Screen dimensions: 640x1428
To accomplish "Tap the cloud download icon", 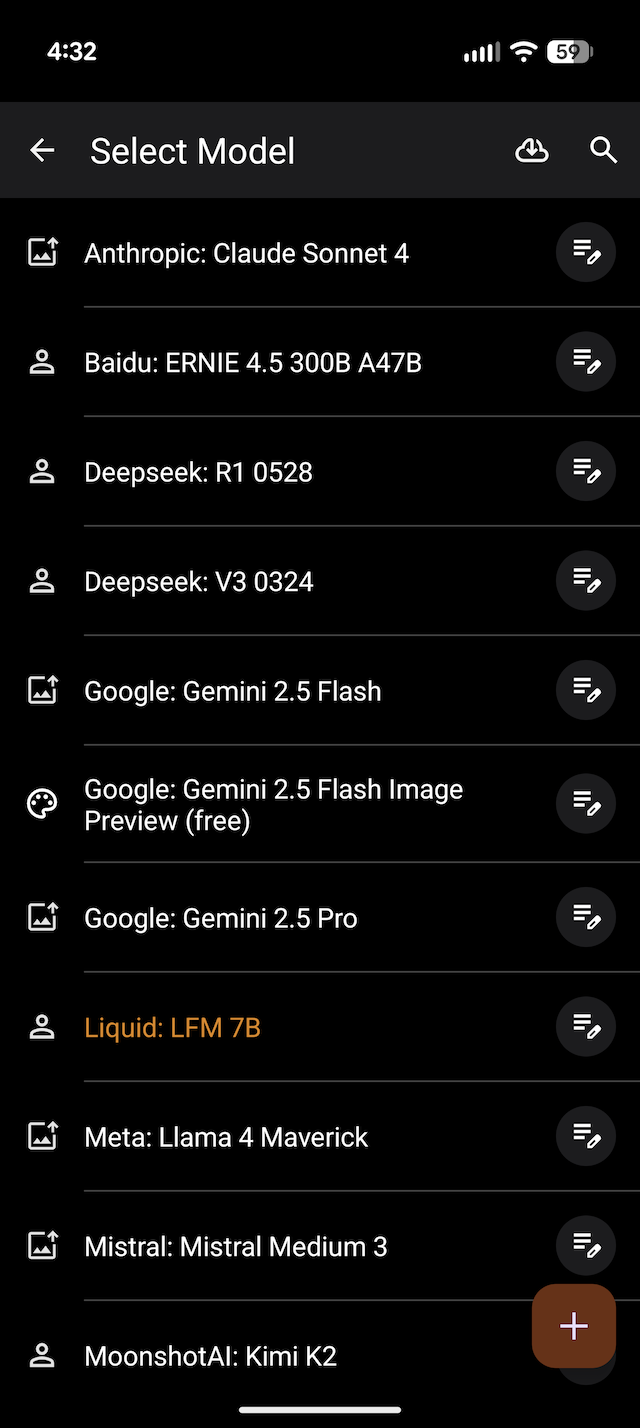I will [x=531, y=151].
